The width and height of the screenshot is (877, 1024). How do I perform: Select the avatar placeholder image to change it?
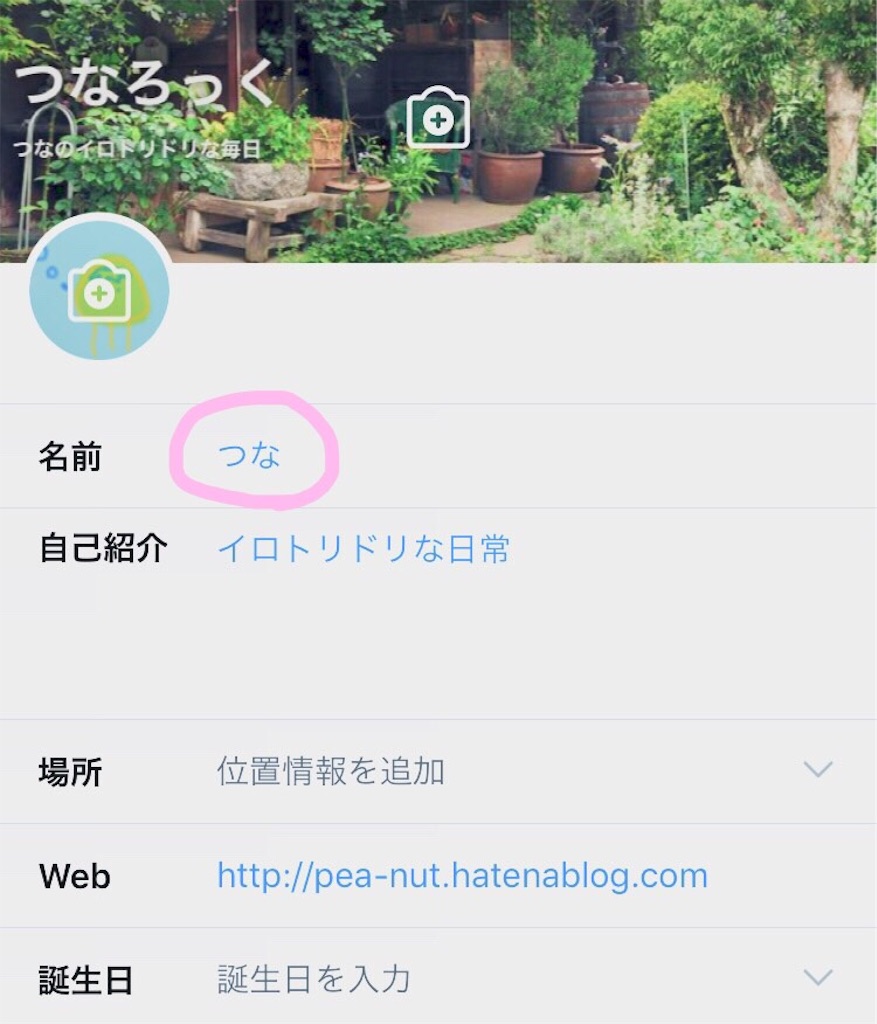(97, 290)
